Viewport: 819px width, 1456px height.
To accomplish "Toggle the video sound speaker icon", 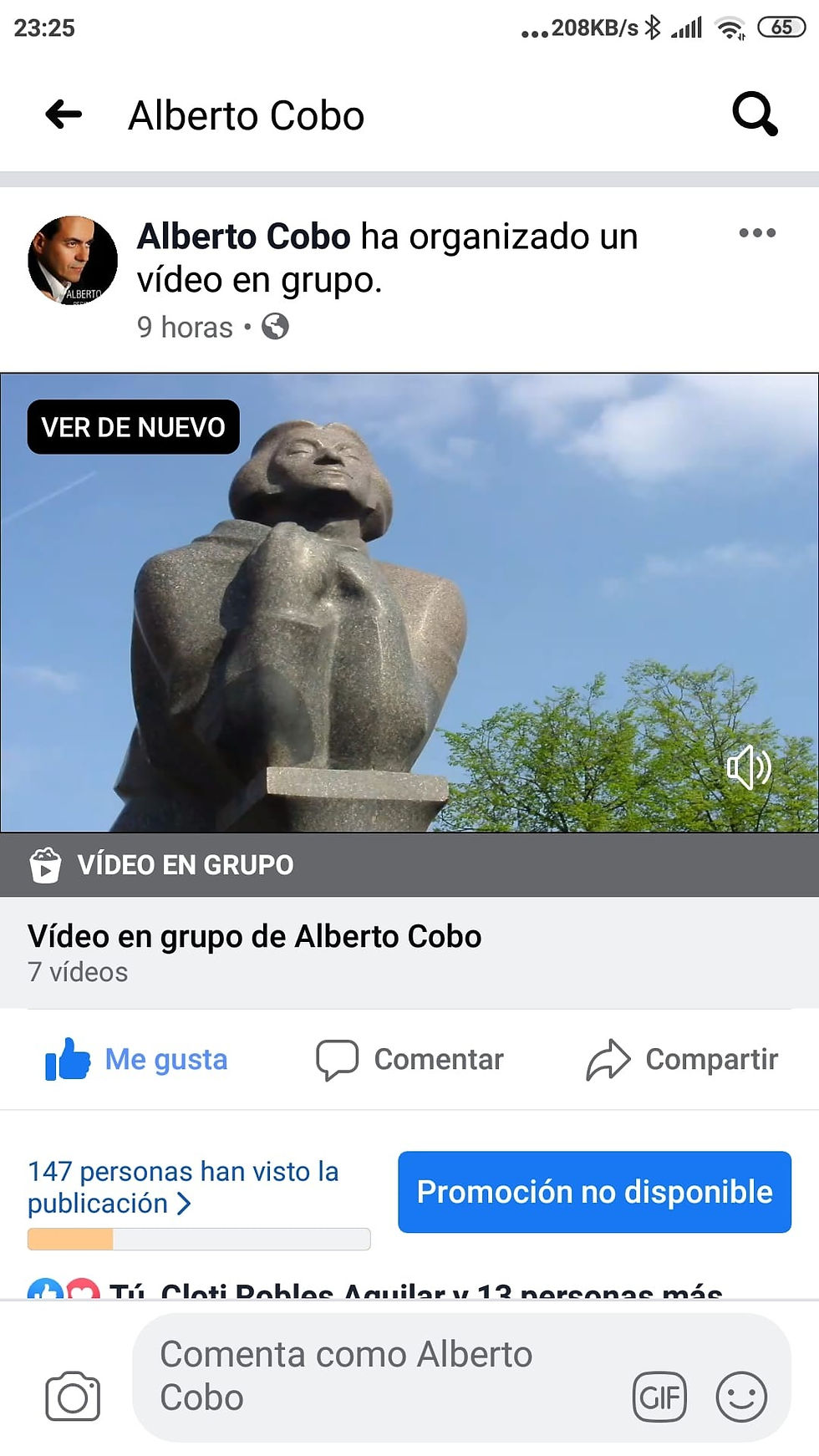I will click(x=748, y=767).
